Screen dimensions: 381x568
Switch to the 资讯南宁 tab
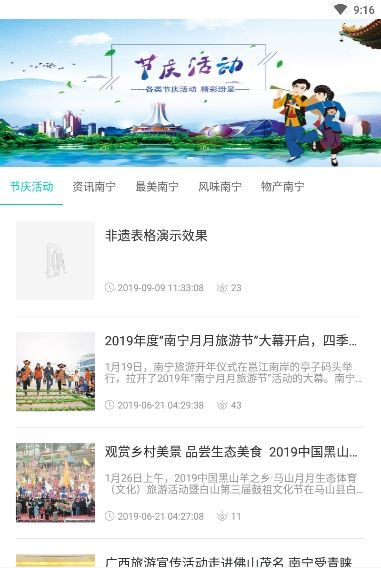(x=94, y=187)
